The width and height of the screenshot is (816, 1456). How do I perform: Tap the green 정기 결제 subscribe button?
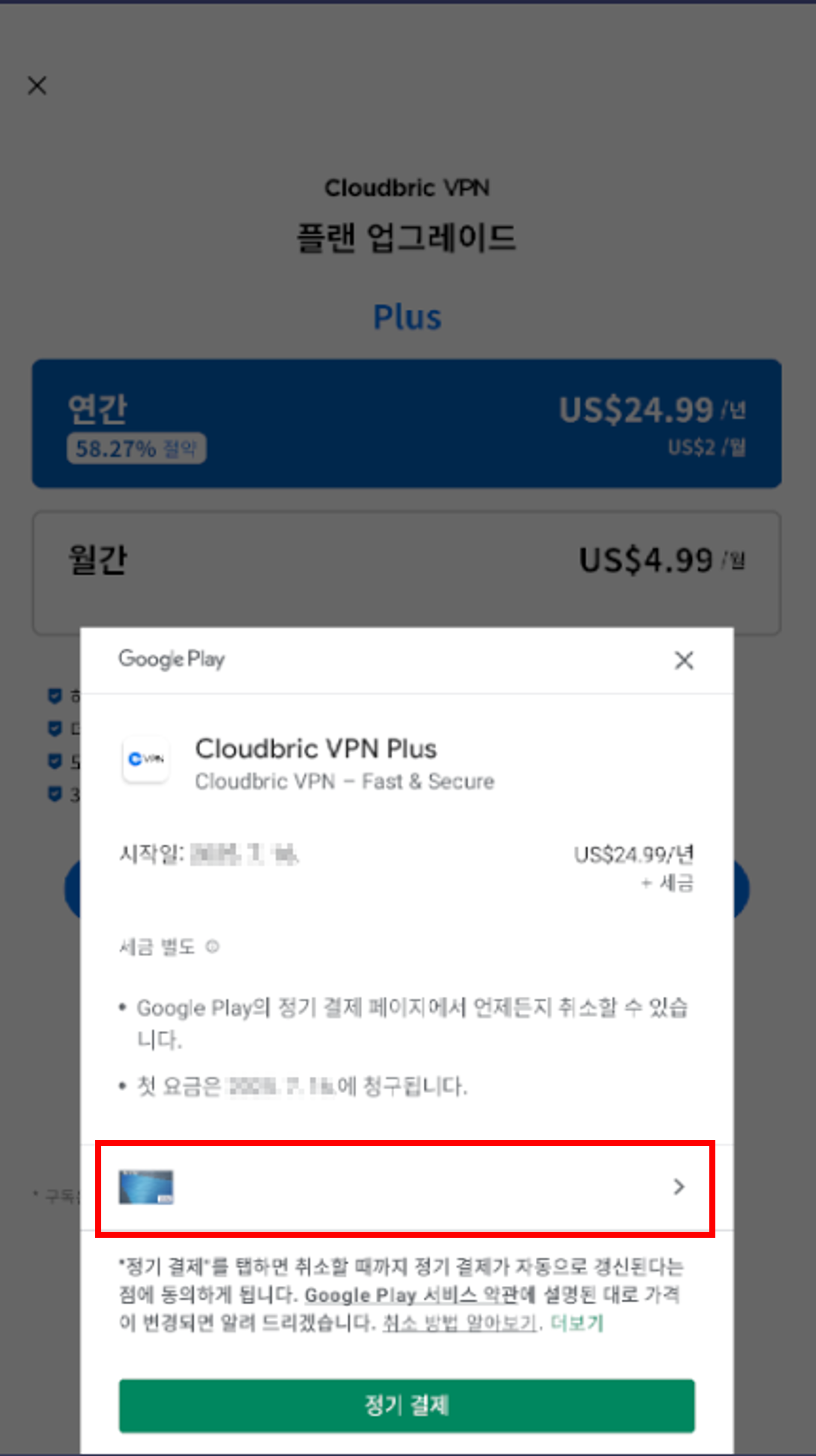pyautogui.click(x=406, y=1405)
